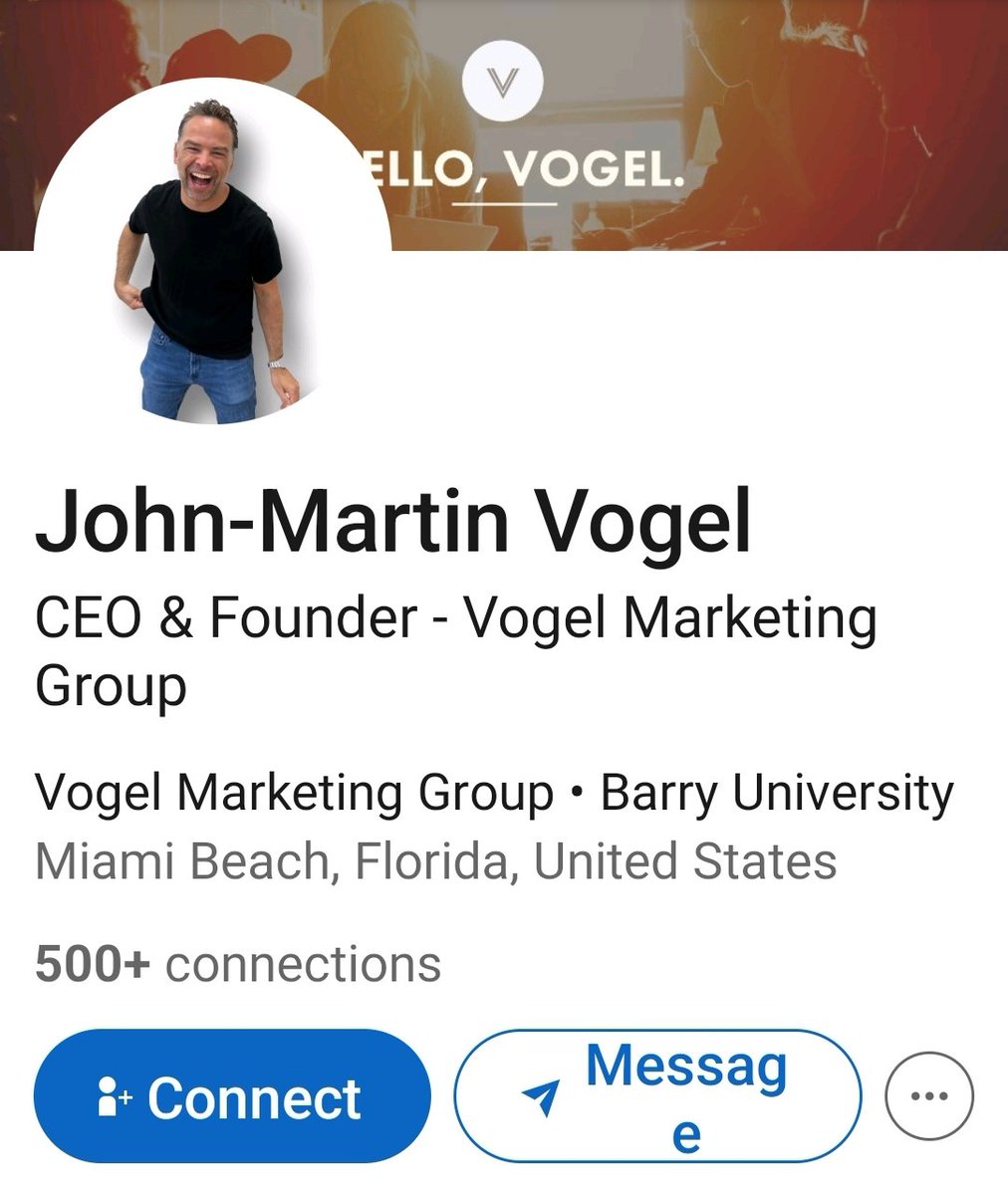Connect with John-Martin Vogel
The height and width of the screenshot is (1195, 1008).
point(232,1096)
